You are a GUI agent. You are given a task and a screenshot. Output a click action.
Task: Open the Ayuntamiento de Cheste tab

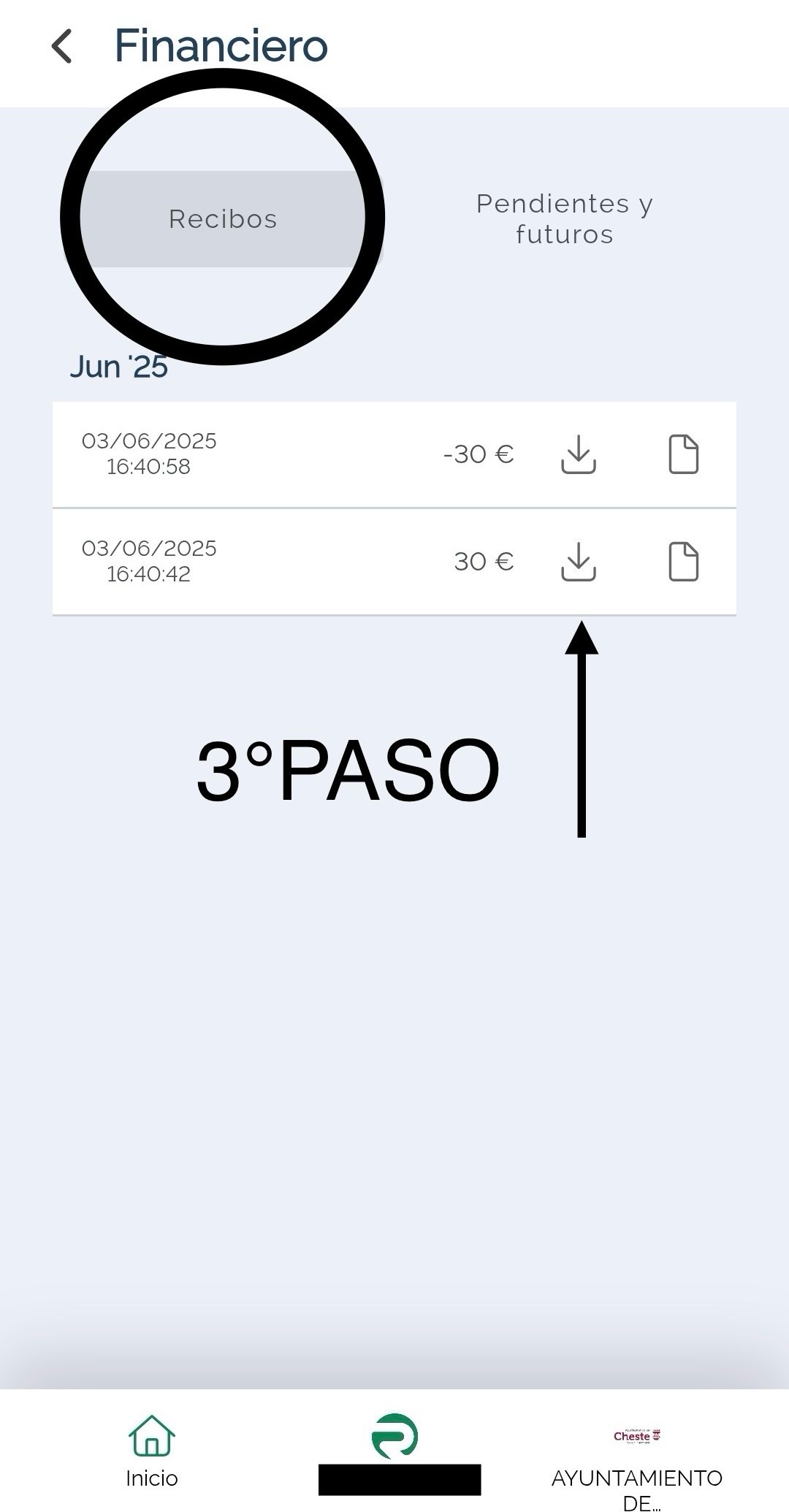coord(636,1457)
